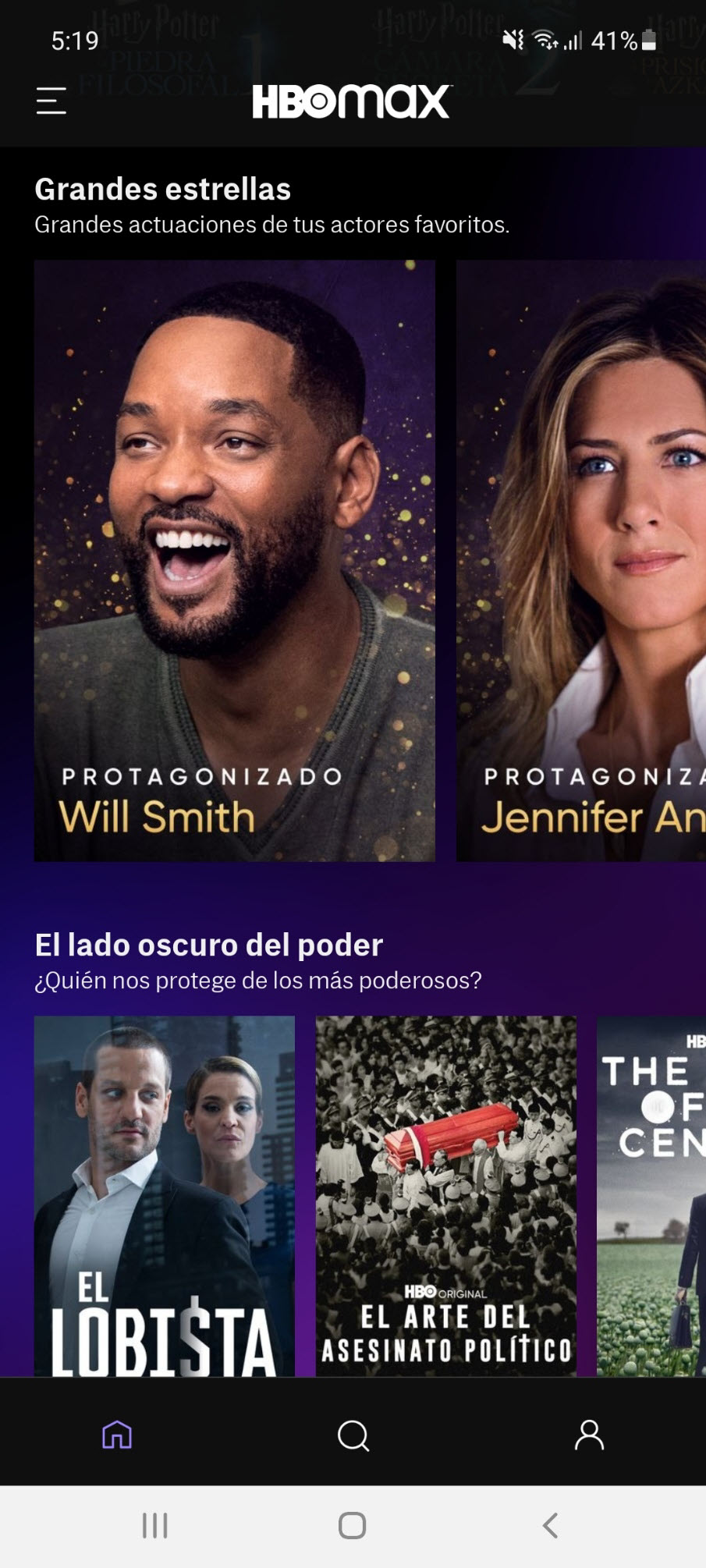Show recent apps from navigation bar
Image resolution: width=706 pixels, height=1568 pixels.
point(155,1525)
